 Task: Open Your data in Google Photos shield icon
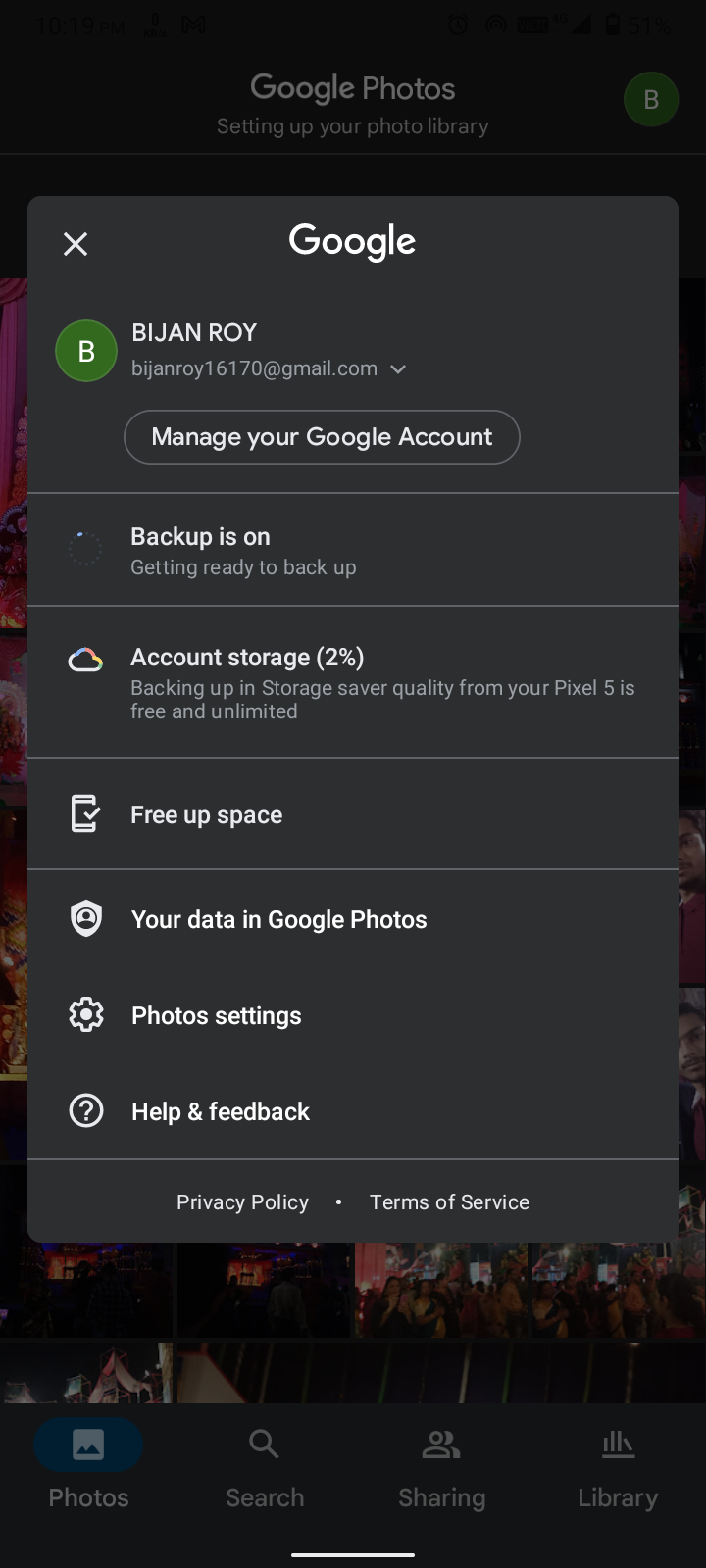click(x=85, y=918)
